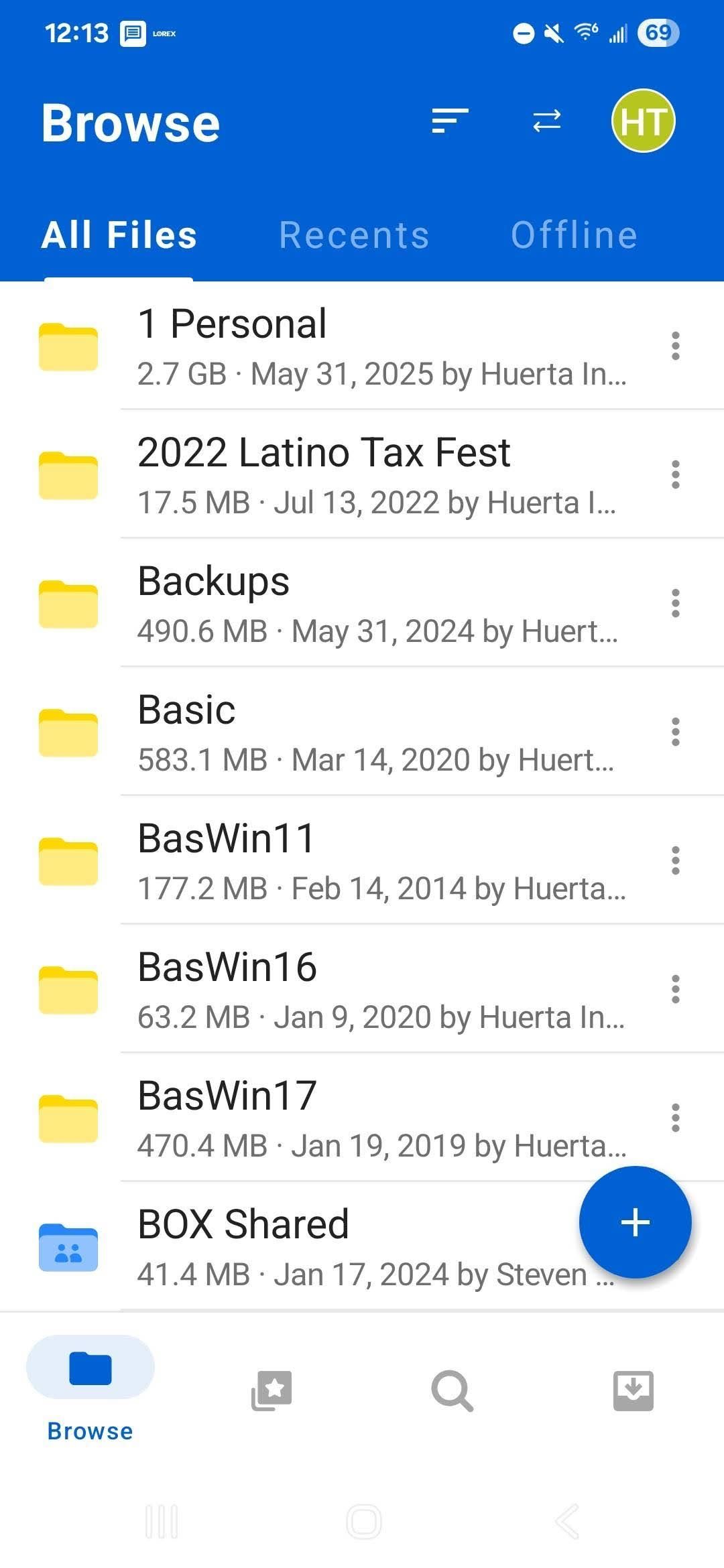The height and width of the screenshot is (1568, 724).
Task: Open the transfers arrows icon
Action: point(546,121)
